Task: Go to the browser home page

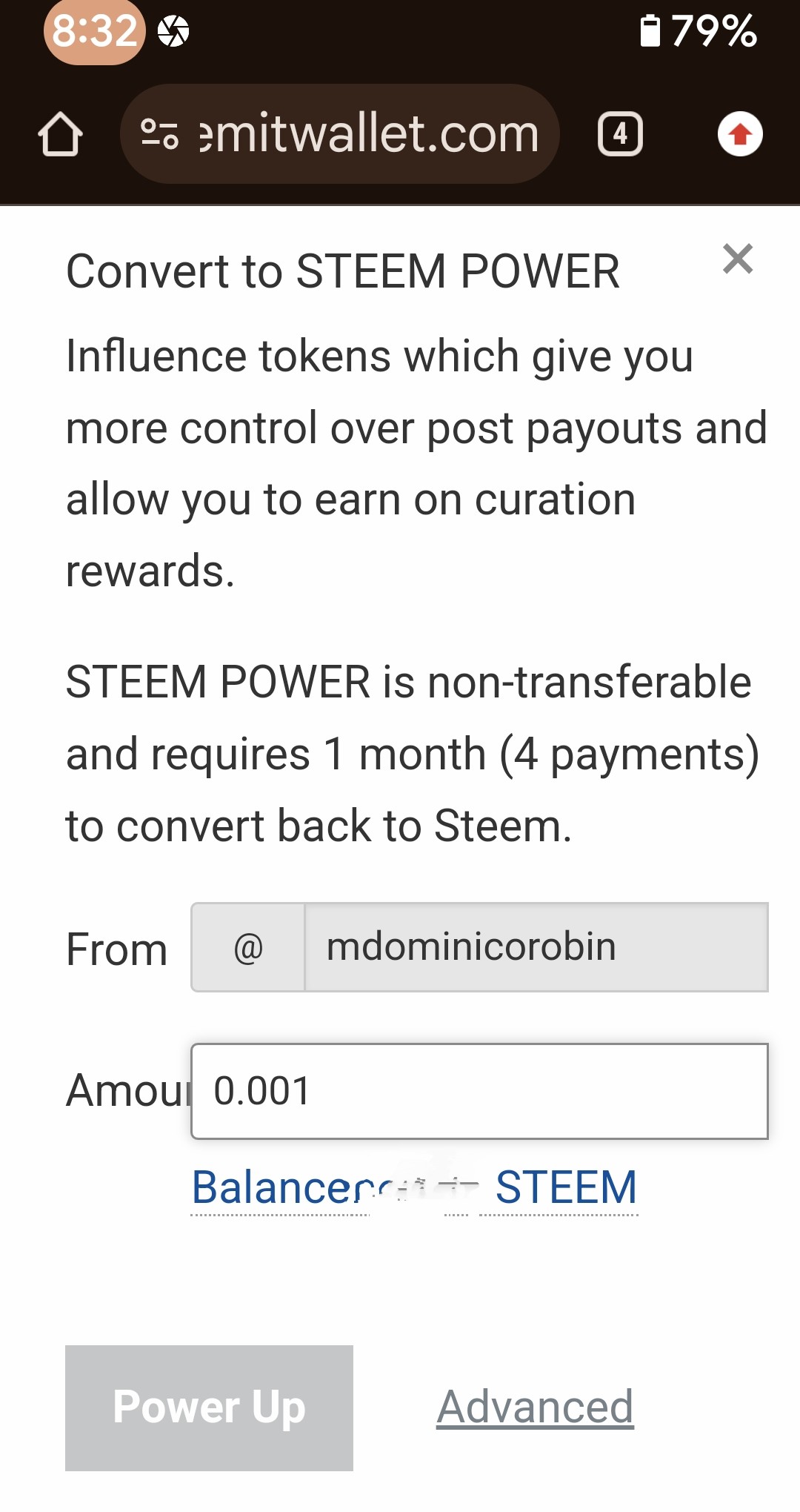Action: pyautogui.click(x=60, y=134)
